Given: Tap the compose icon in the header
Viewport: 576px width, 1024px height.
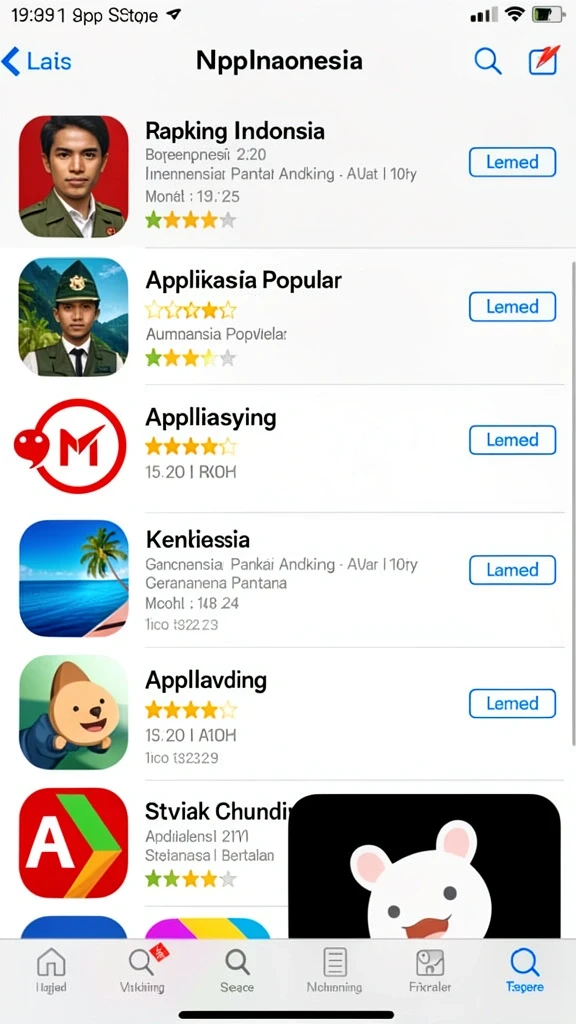Looking at the screenshot, I should 544,61.
